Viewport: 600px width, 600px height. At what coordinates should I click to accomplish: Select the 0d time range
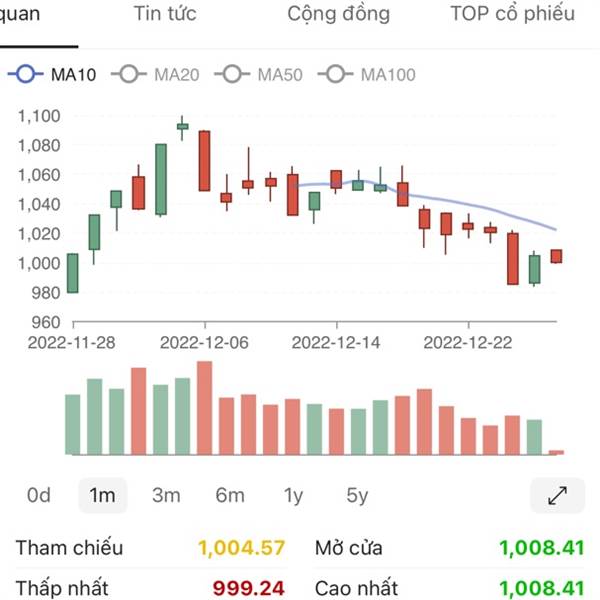point(39,495)
